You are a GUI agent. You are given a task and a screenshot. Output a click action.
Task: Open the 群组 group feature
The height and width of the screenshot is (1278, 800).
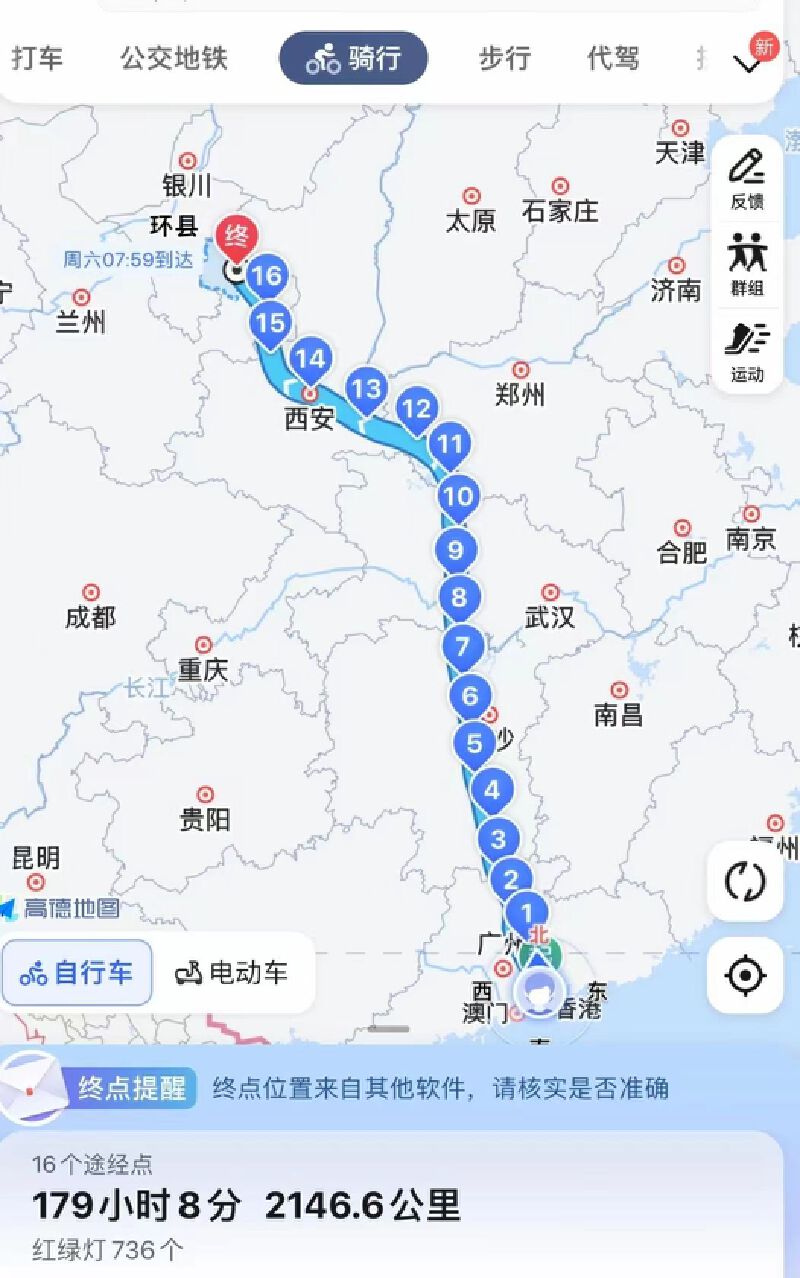click(x=747, y=264)
